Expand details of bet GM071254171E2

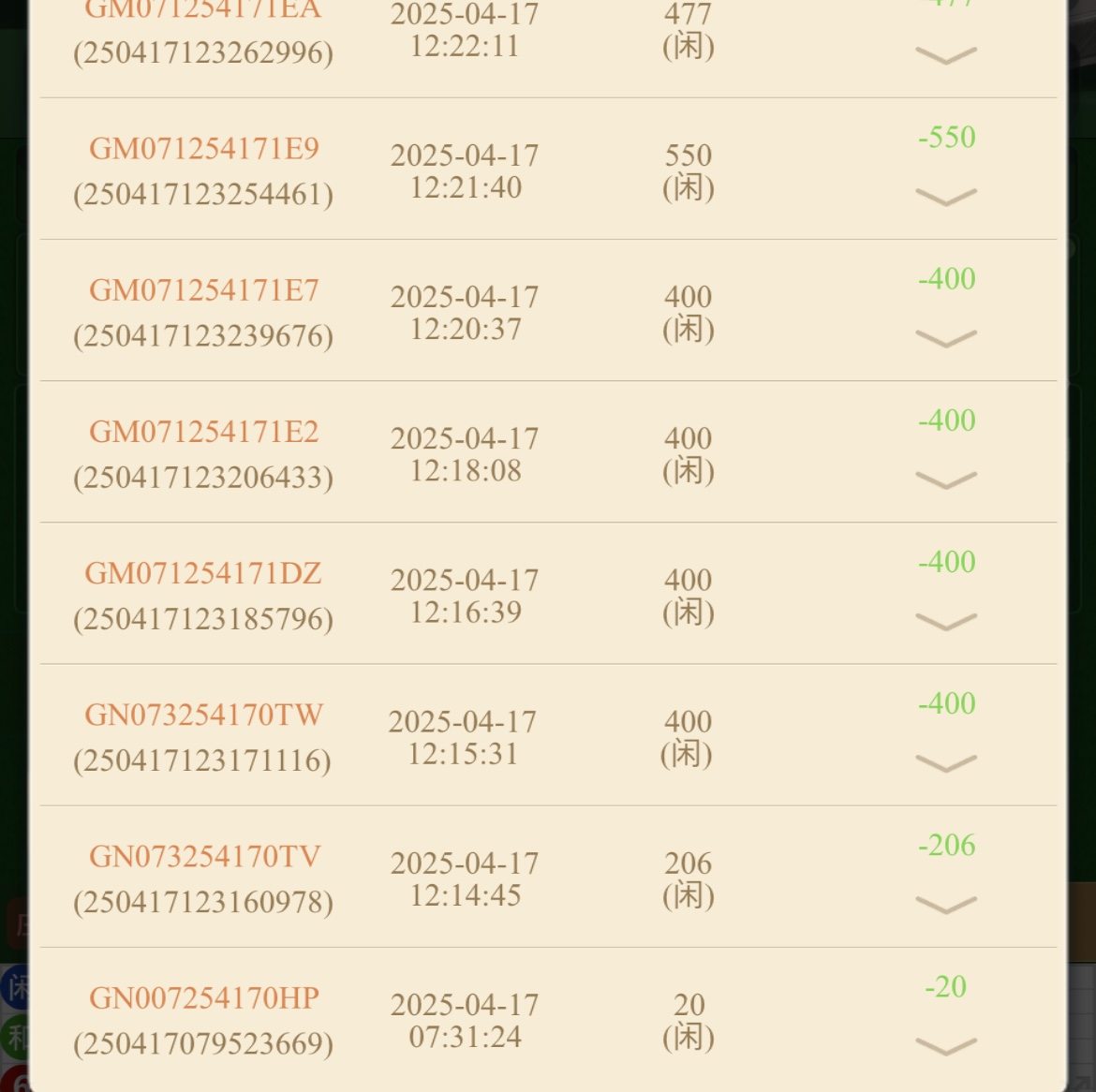tap(945, 480)
